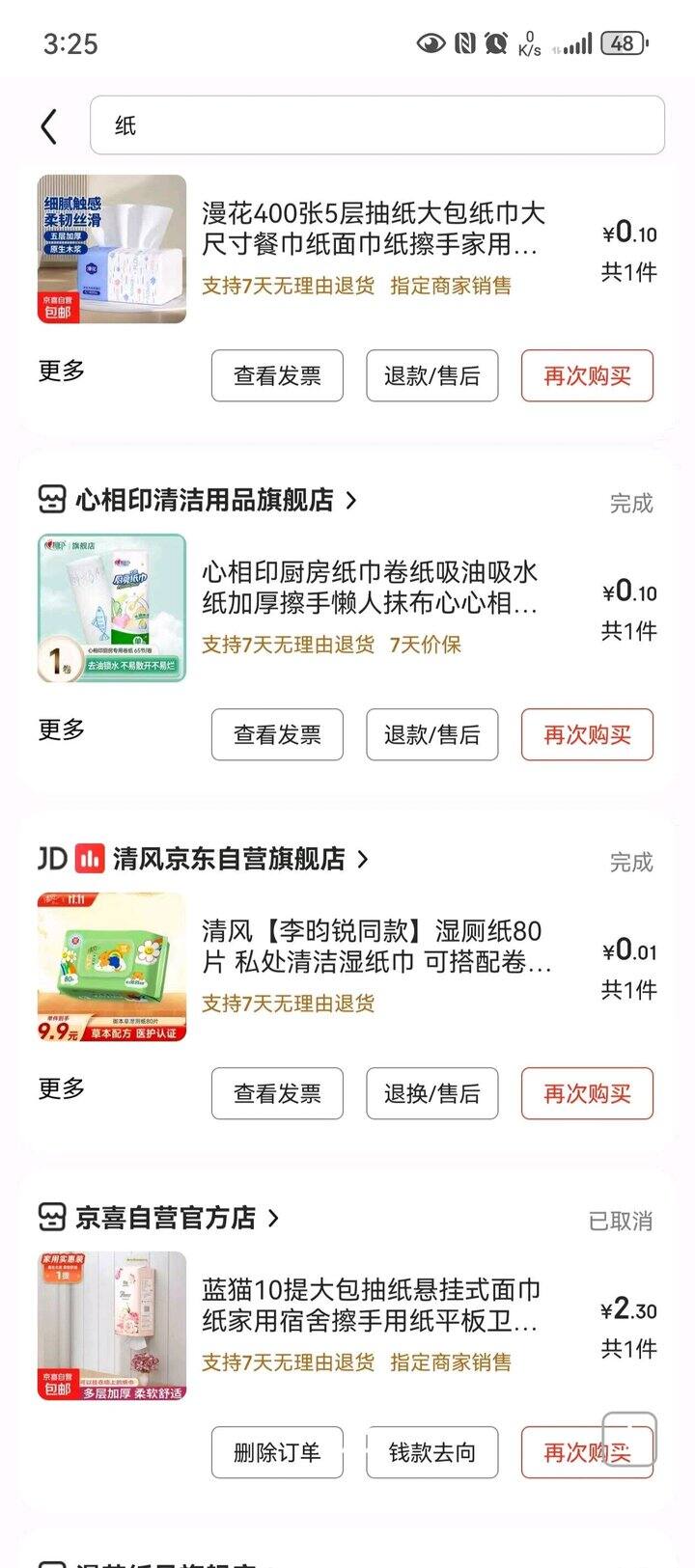The image size is (695, 1568).
Task: View invoice for 心相印 kitchen paper order
Action: pos(277,735)
